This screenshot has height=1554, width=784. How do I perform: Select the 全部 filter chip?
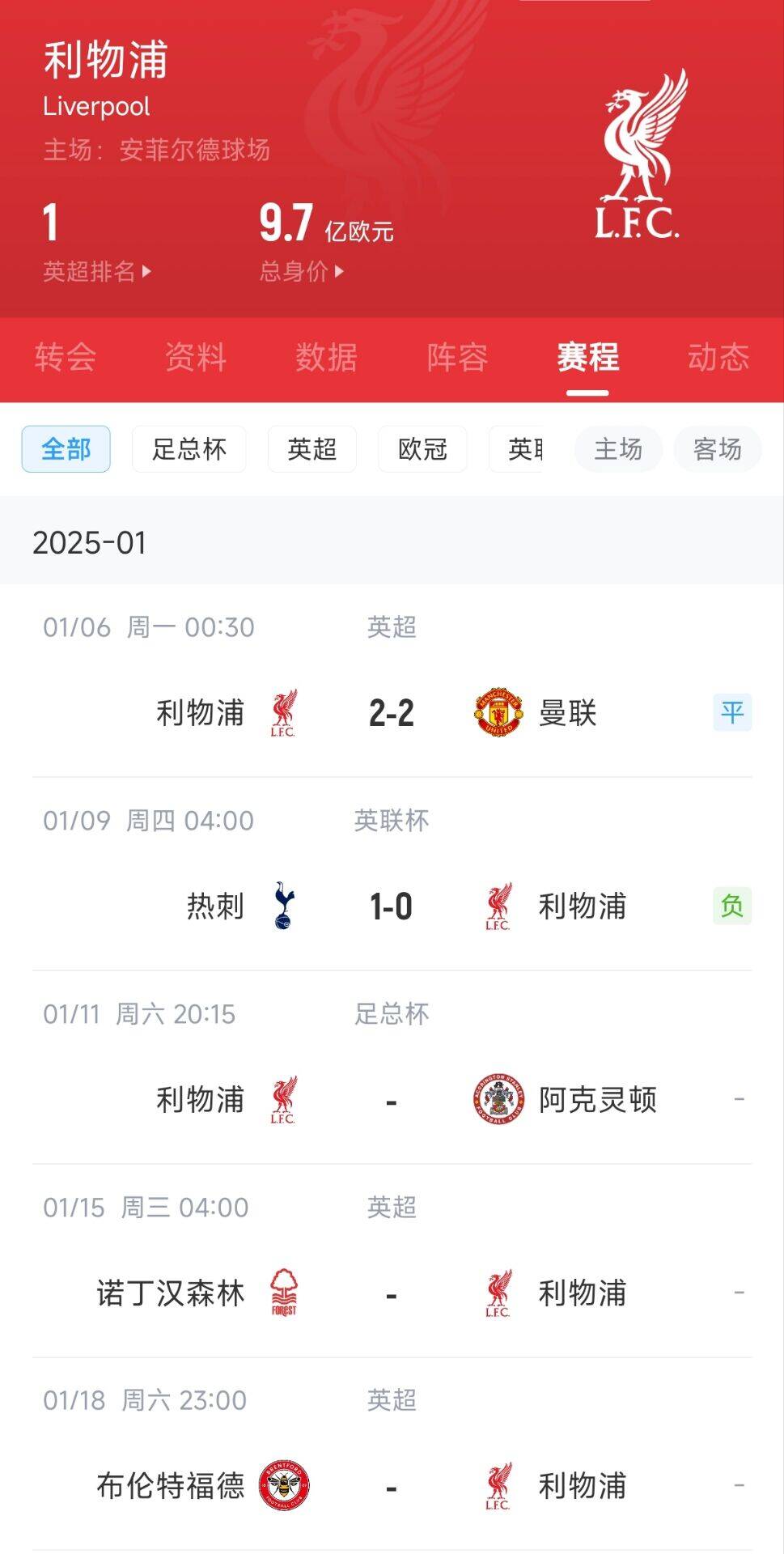(66, 449)
